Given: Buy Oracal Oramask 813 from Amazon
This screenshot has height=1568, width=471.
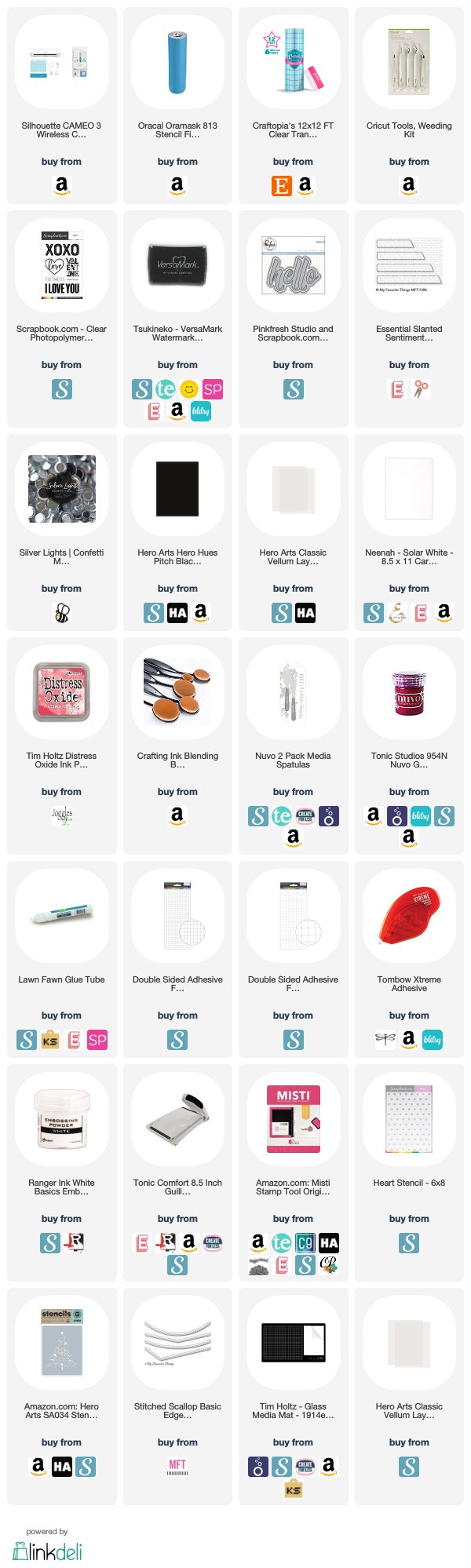Looking at the screenshot, I should [x=177, y=185].
